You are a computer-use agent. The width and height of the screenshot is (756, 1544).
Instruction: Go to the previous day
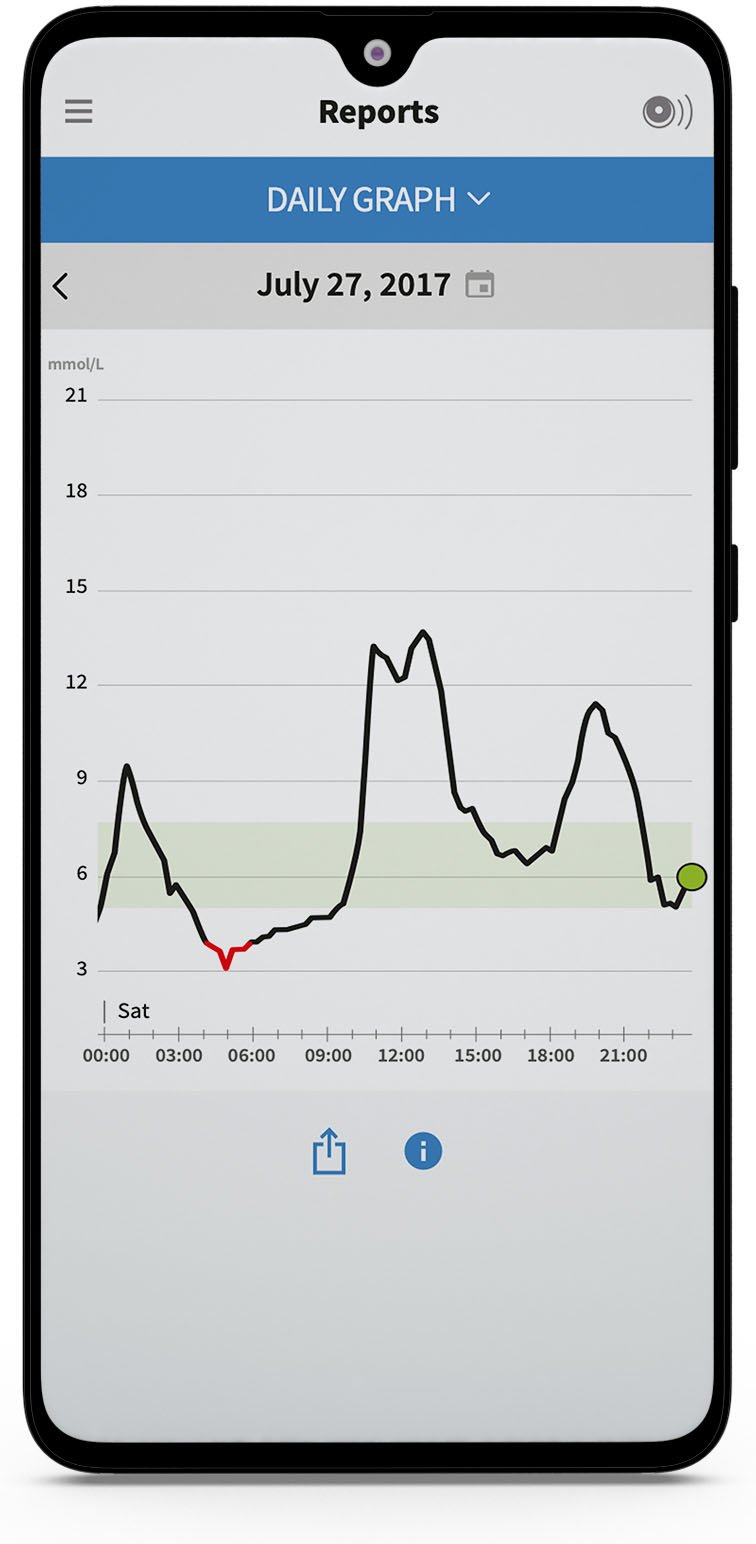[61, 286]
